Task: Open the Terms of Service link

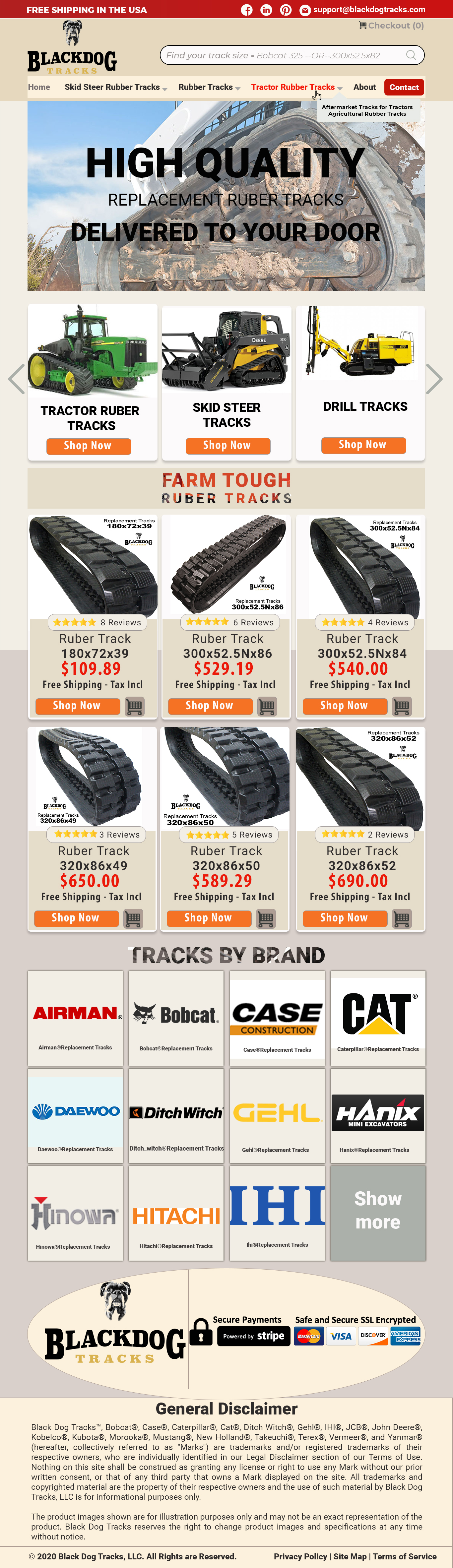Action: 404,1556
